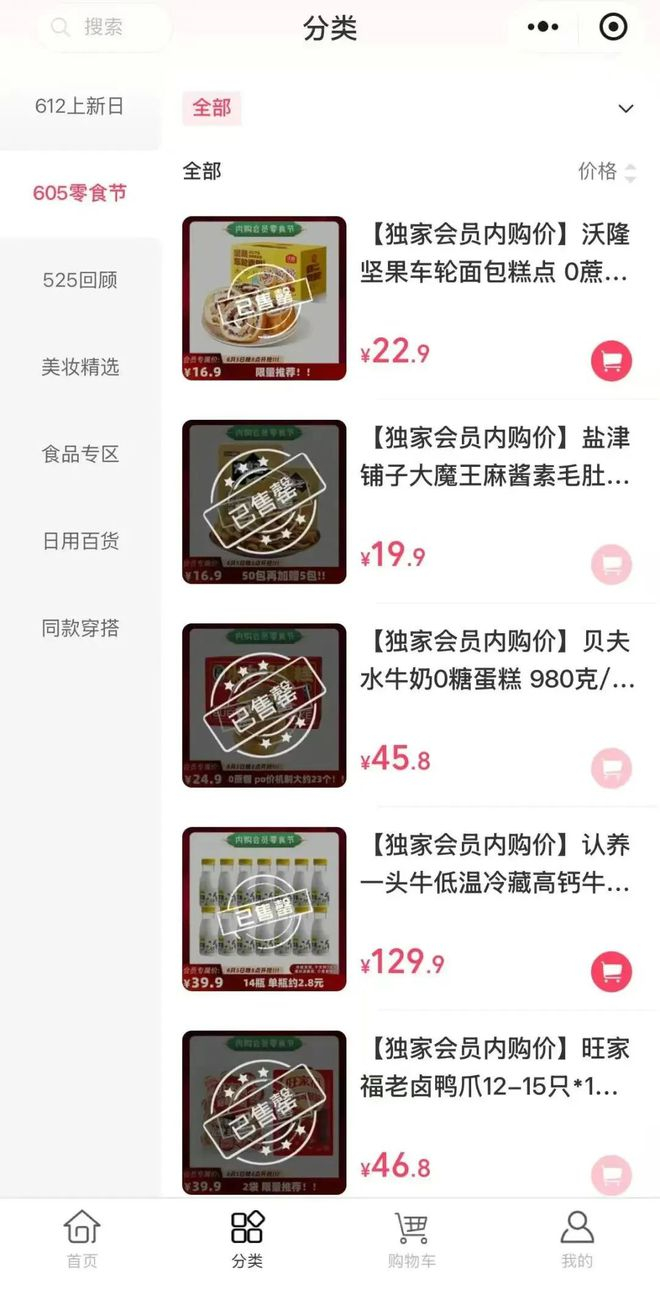Select the 605零食节 category
The width and height of the screenshot is (660, 1295).
tap(80, 193)
